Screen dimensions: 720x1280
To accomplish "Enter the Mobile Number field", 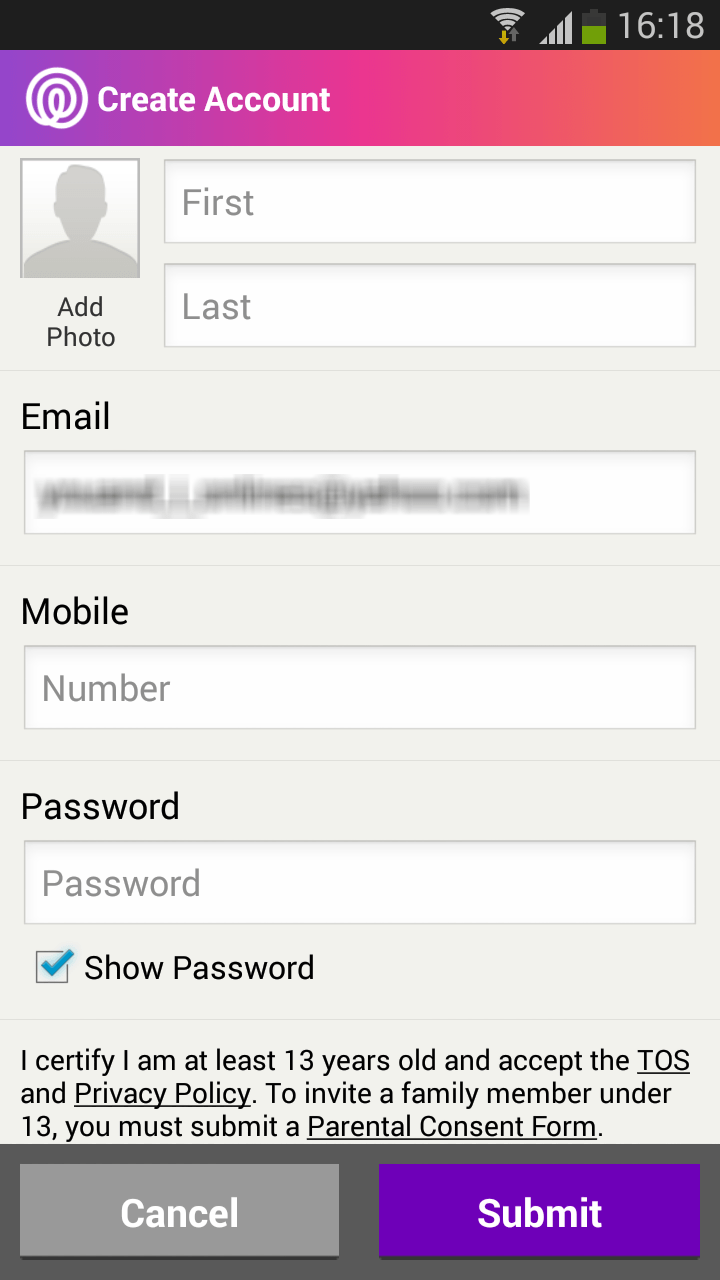I will (x=360, y=687).
